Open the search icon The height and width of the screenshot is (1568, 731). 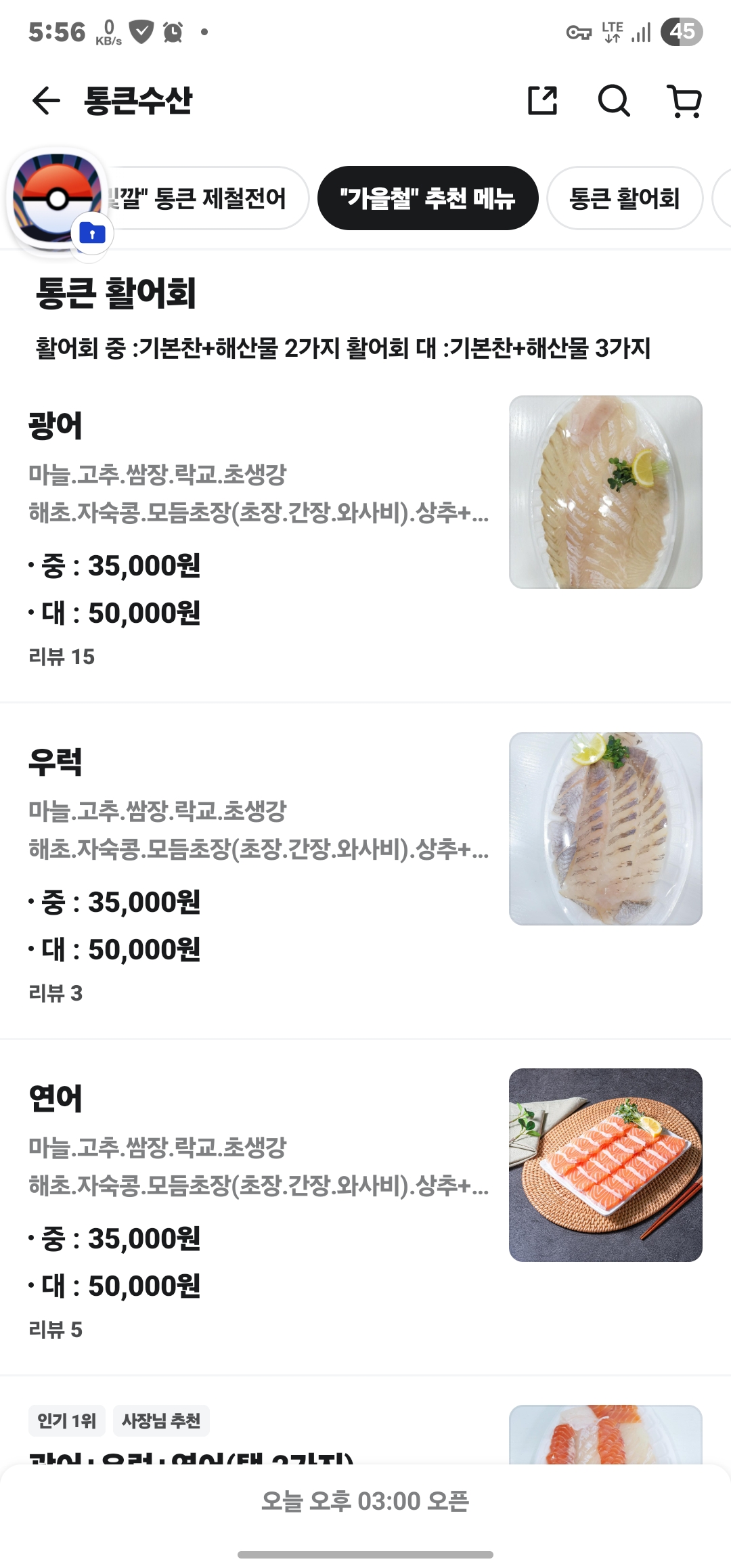[x=614, y=101]
